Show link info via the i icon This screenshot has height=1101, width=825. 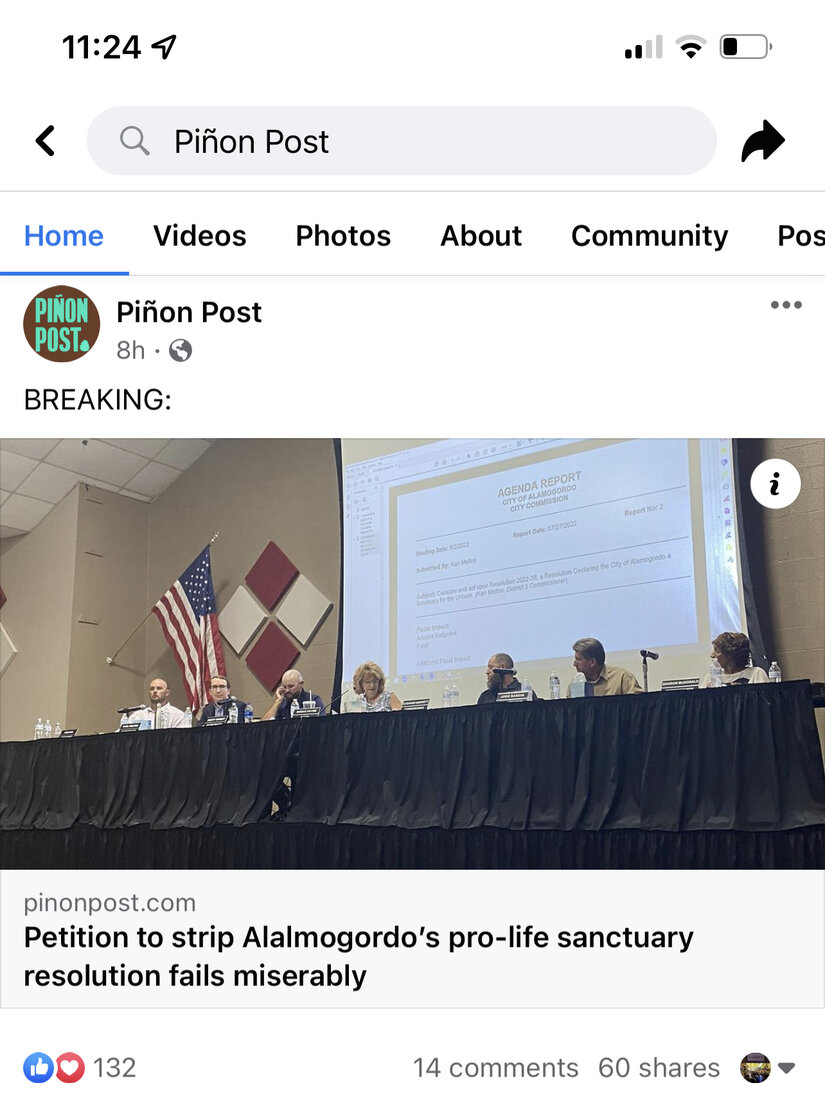click(775, 485)
